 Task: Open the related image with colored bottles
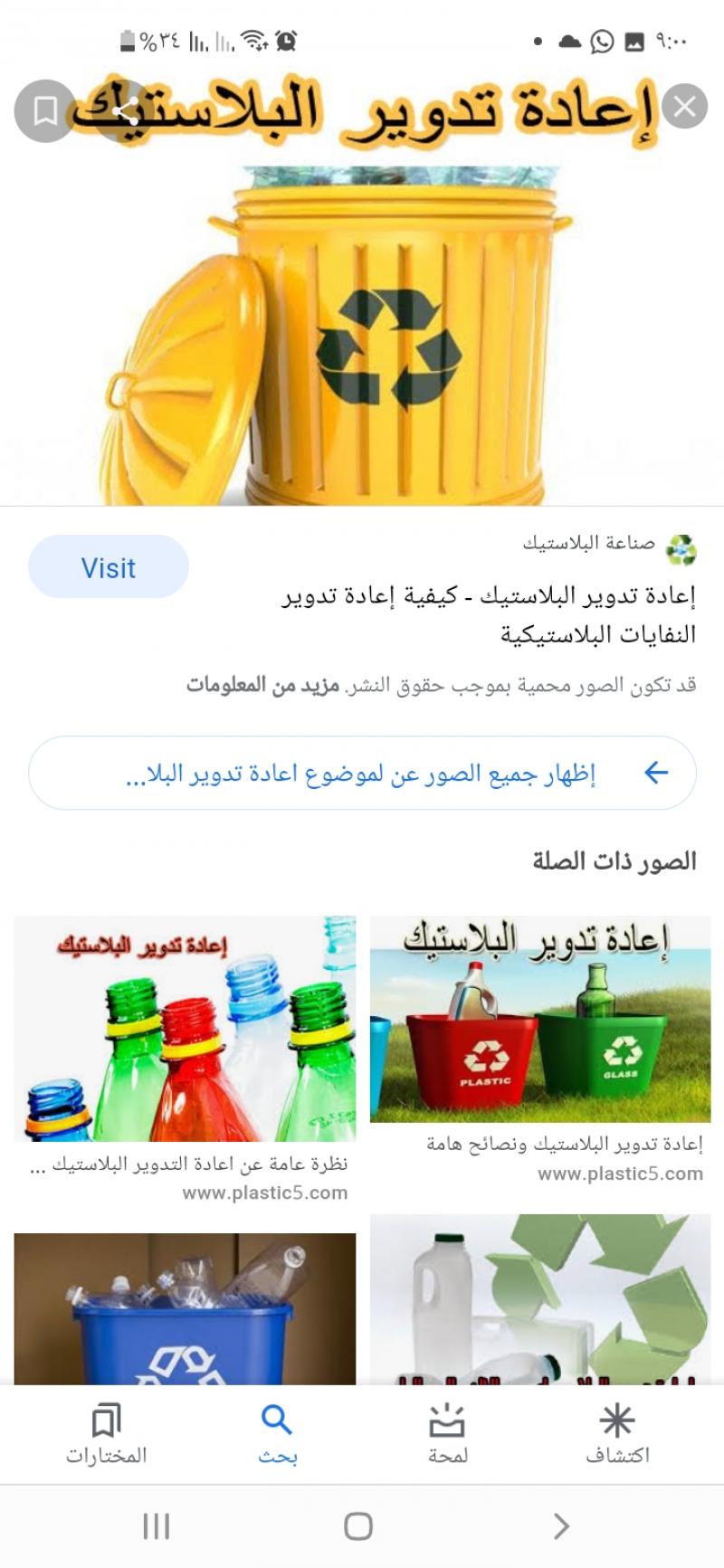click(185, 1028)
